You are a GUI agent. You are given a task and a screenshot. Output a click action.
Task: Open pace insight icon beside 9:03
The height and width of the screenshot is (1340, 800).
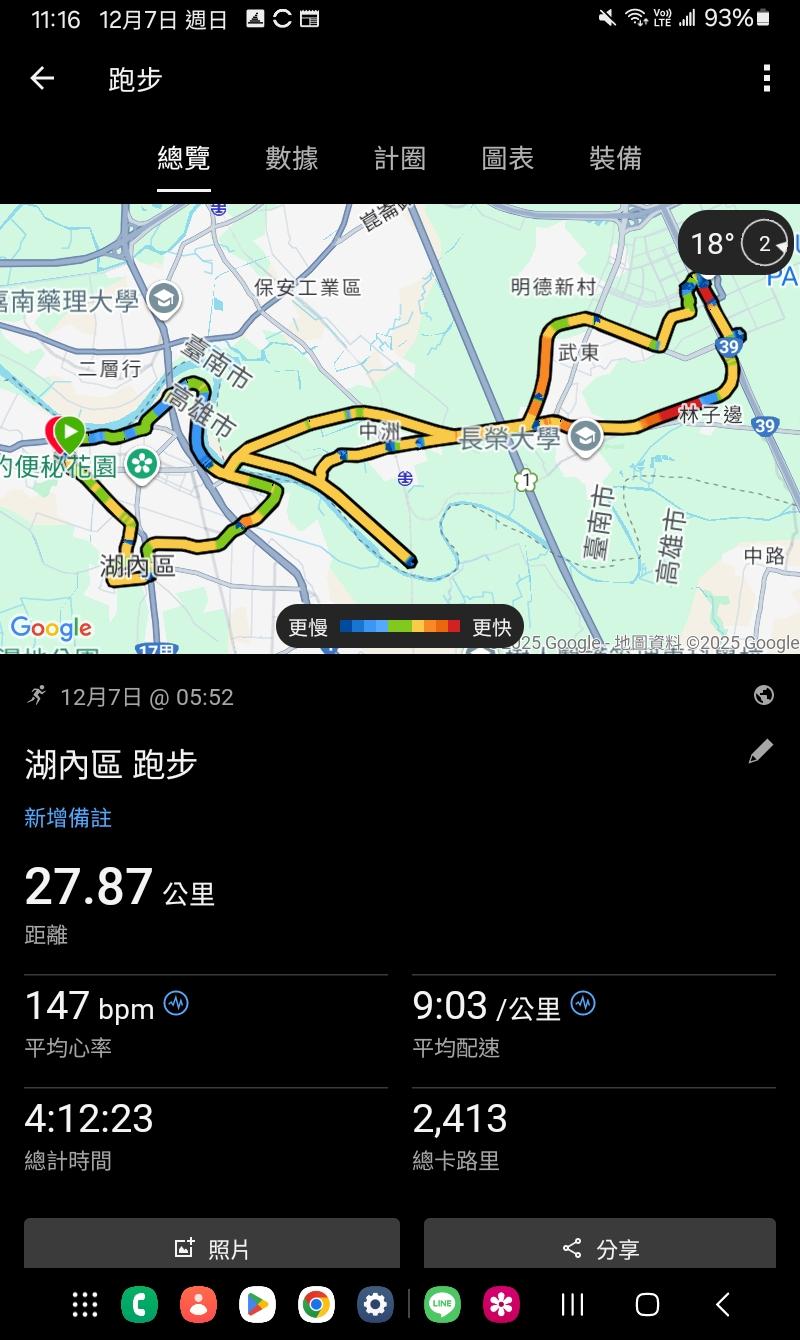[x=583, y=1003]
